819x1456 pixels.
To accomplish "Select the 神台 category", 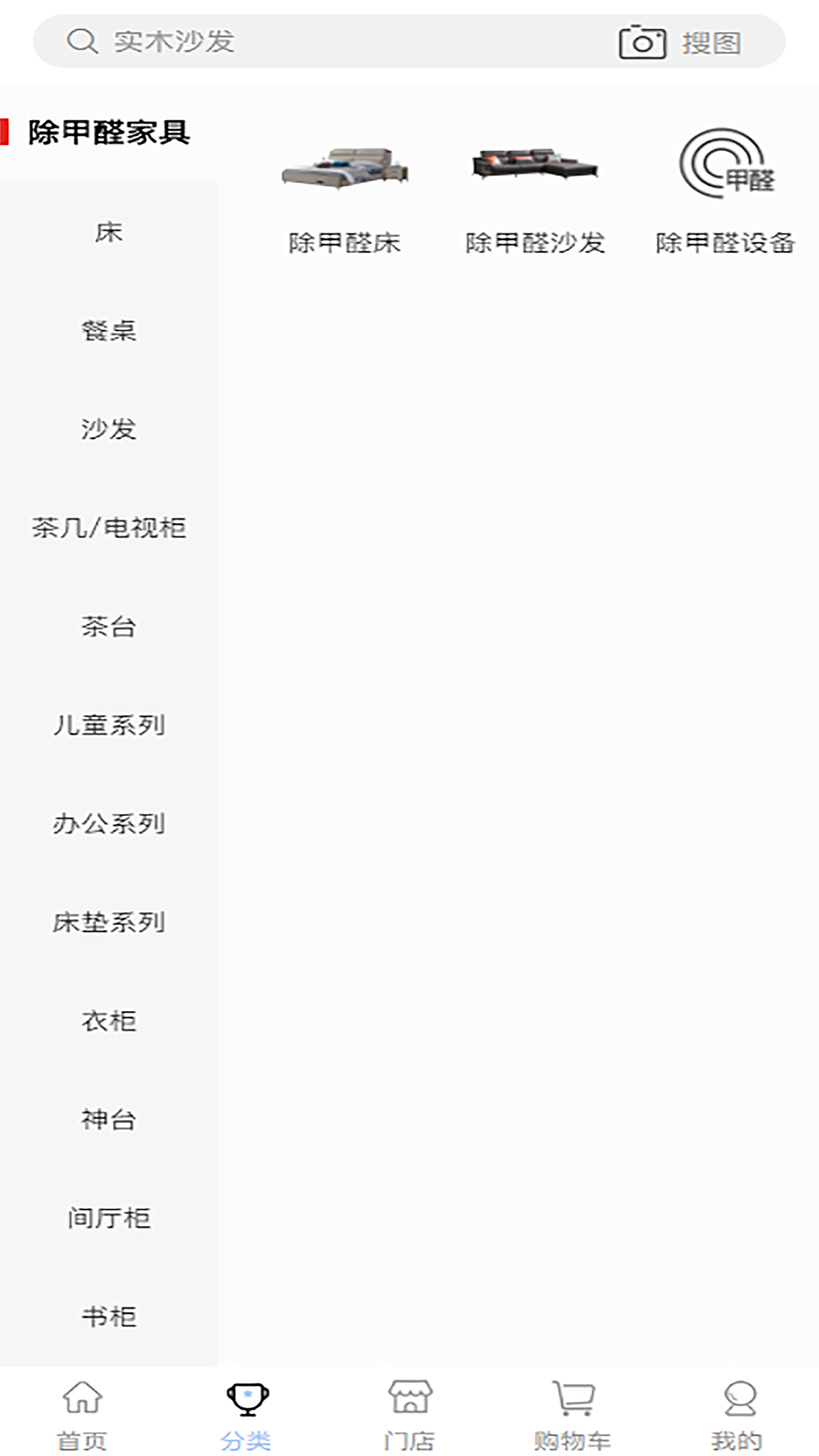I will coord(108,1119).
